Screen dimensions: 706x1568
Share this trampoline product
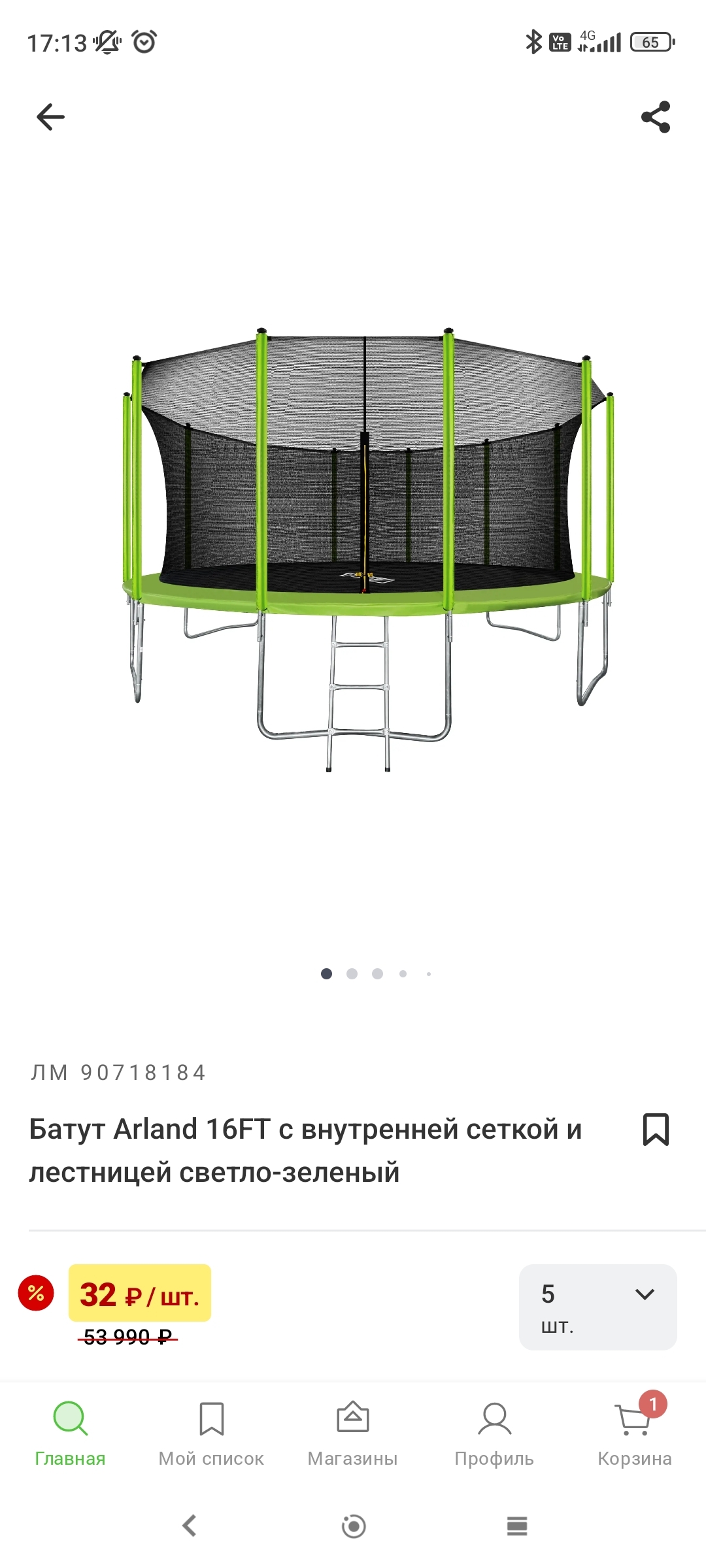(x=656, y=118)
